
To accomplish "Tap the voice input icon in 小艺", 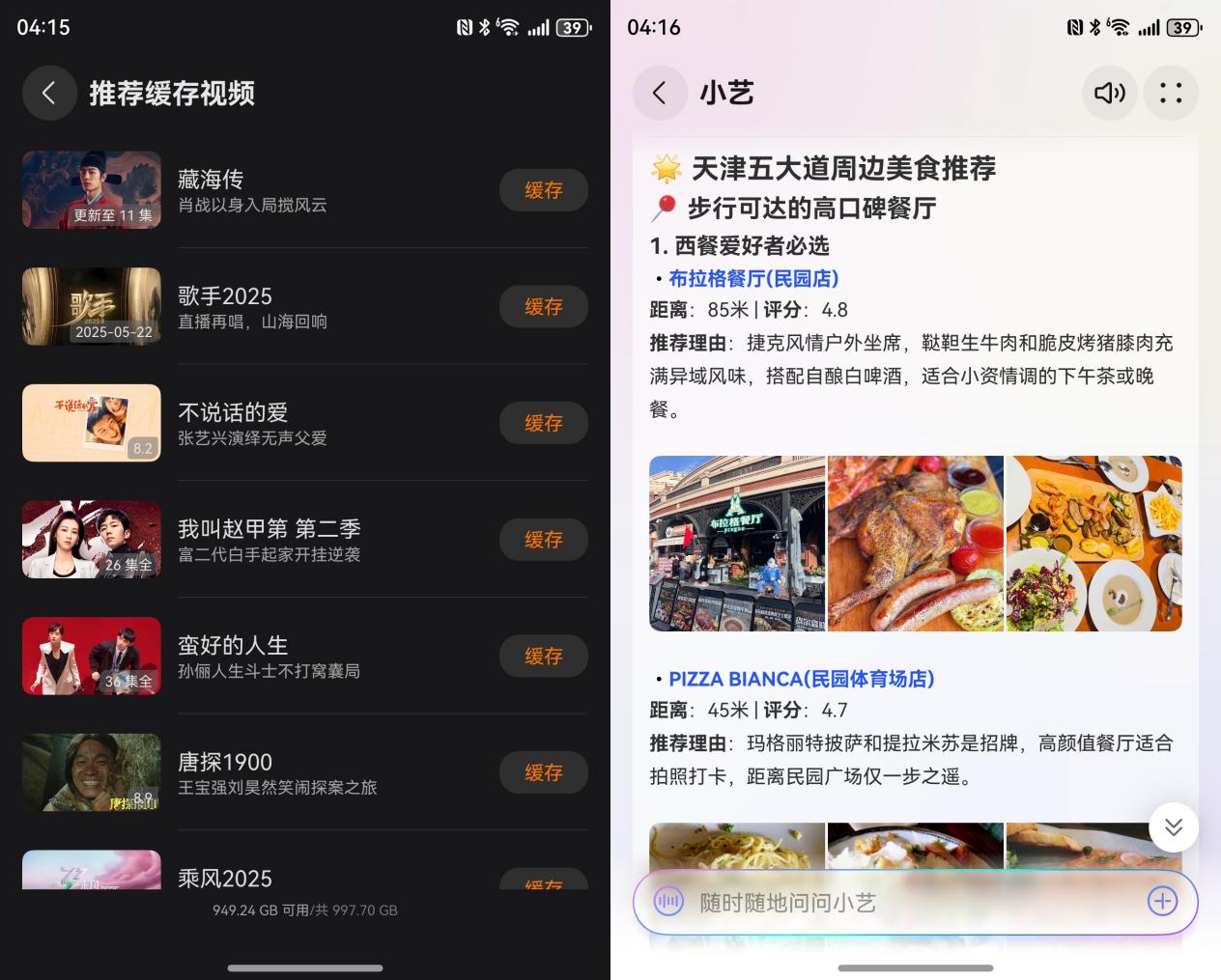I will [x=668, y=903].
